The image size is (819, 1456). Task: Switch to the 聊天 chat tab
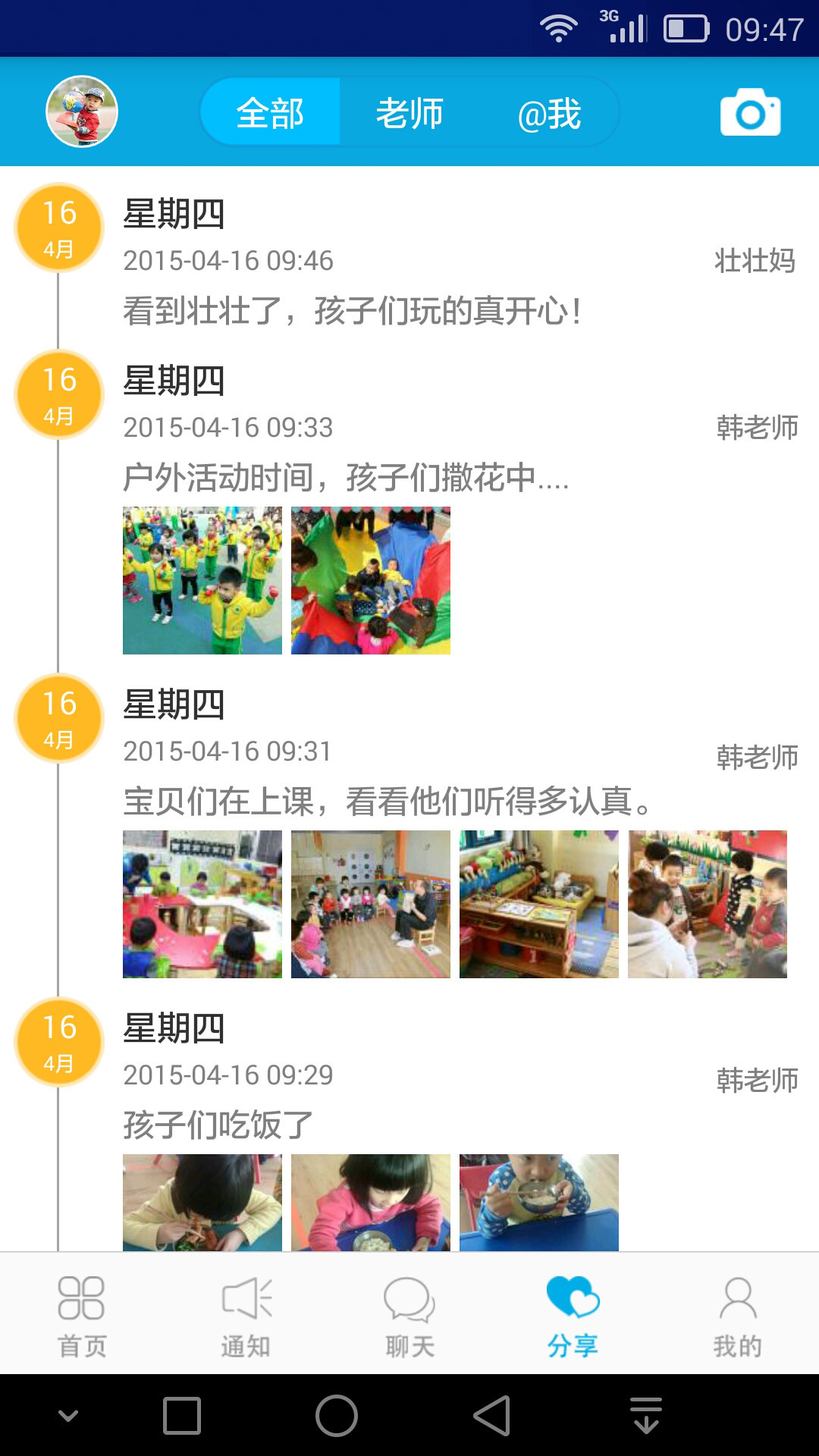click(409, 1314)
